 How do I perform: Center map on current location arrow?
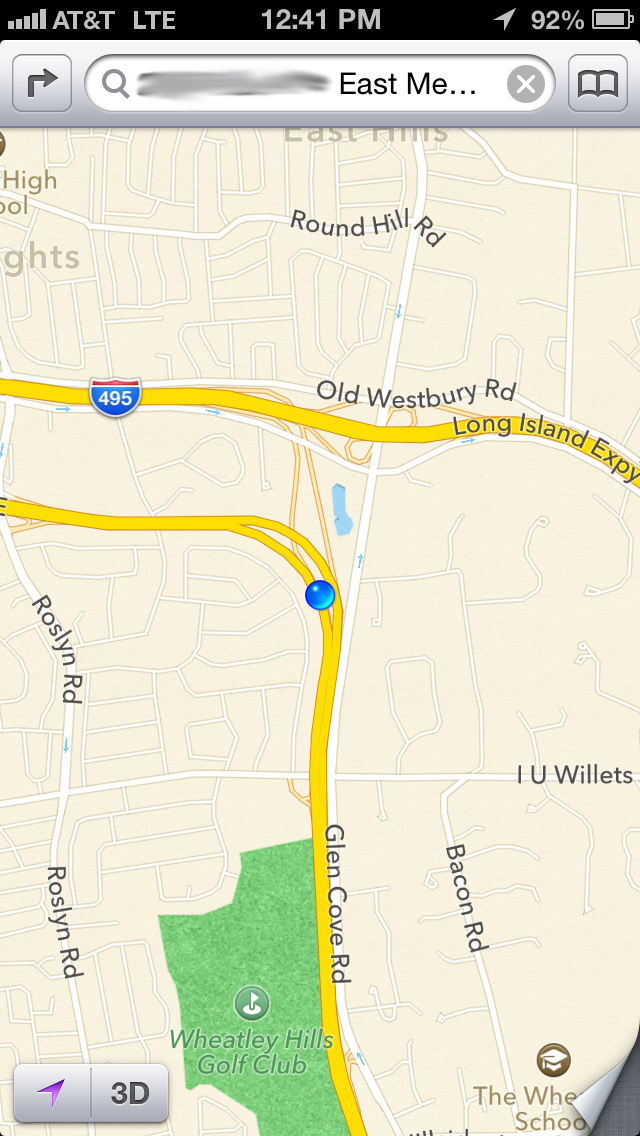click(51, 1093)
